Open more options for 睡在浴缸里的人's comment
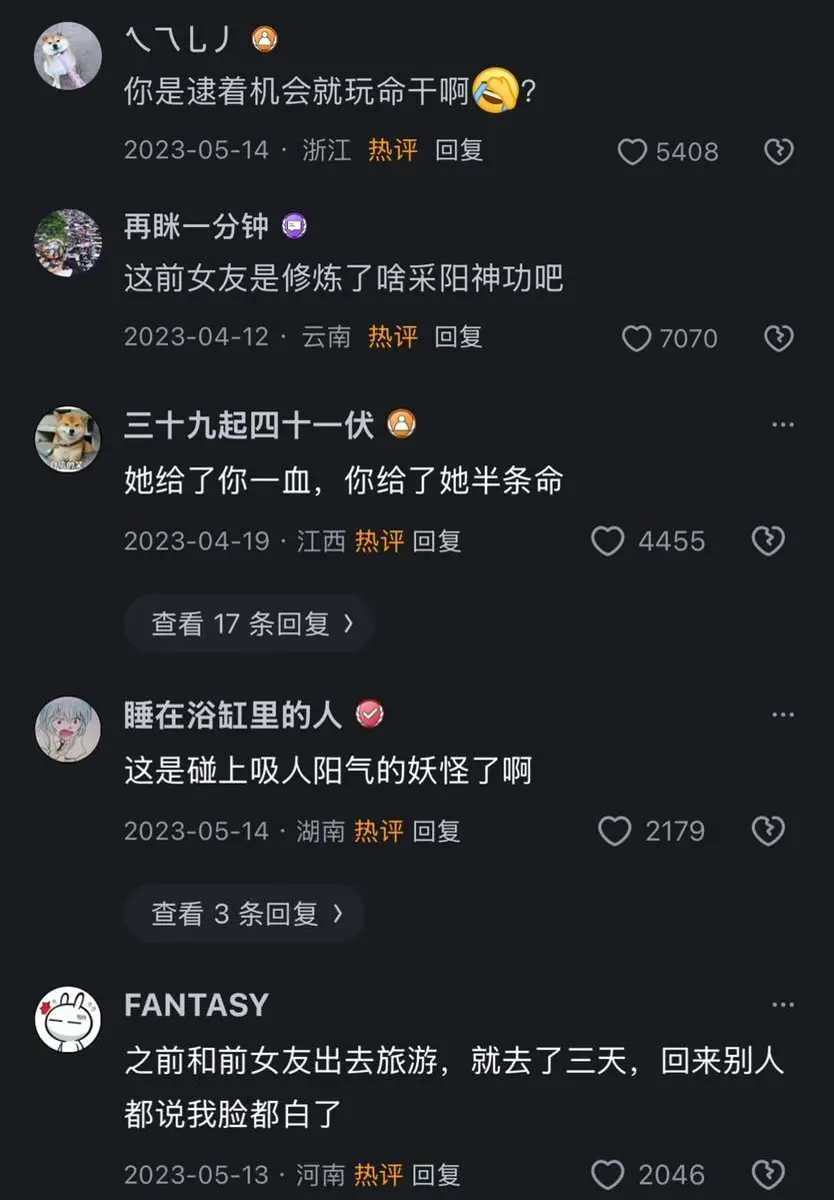834x1200 pixels. coord(782,715)
